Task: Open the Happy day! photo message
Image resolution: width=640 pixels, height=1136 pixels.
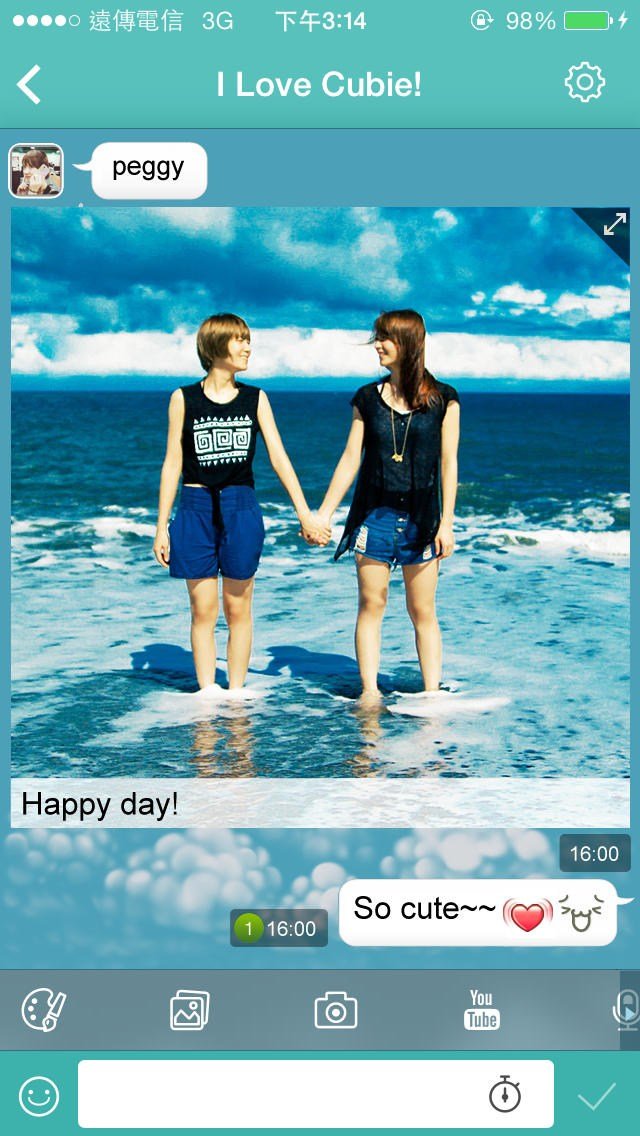Action: point(320,500)
